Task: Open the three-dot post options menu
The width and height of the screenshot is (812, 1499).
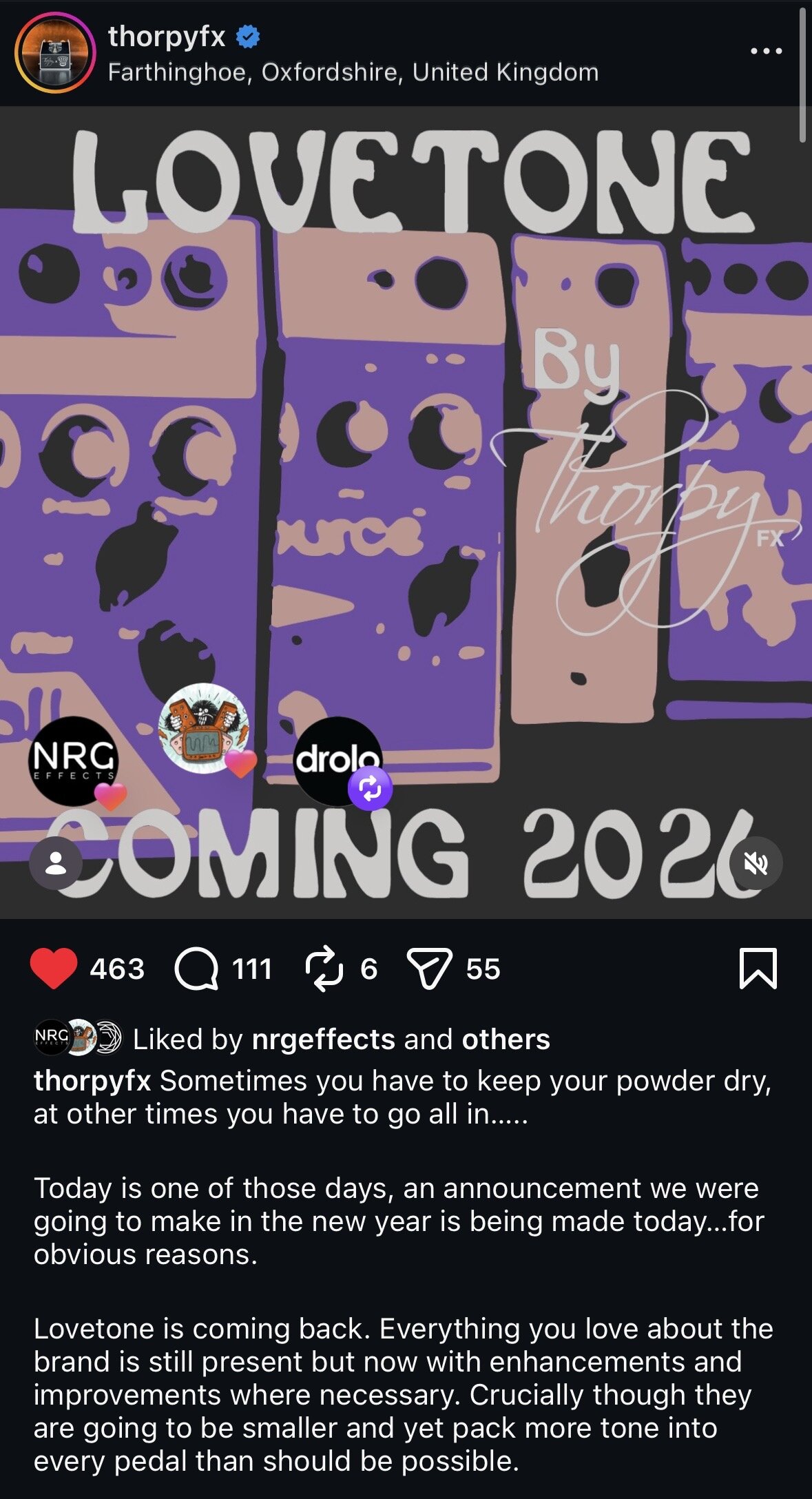Action: [x=766, y=52]
